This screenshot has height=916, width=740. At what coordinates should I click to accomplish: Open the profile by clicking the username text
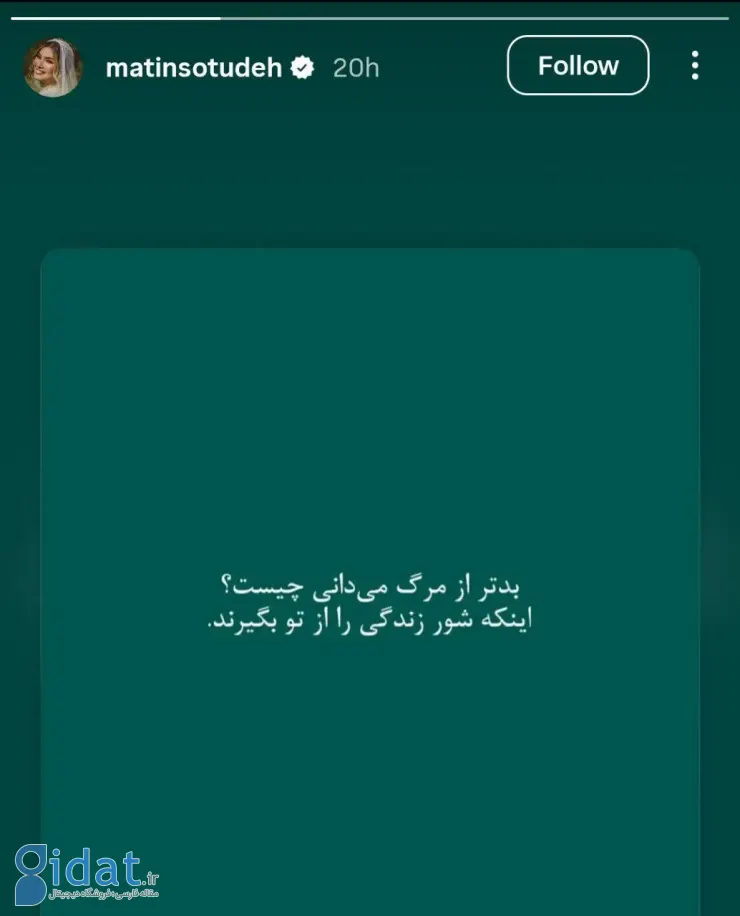[195, 68]
